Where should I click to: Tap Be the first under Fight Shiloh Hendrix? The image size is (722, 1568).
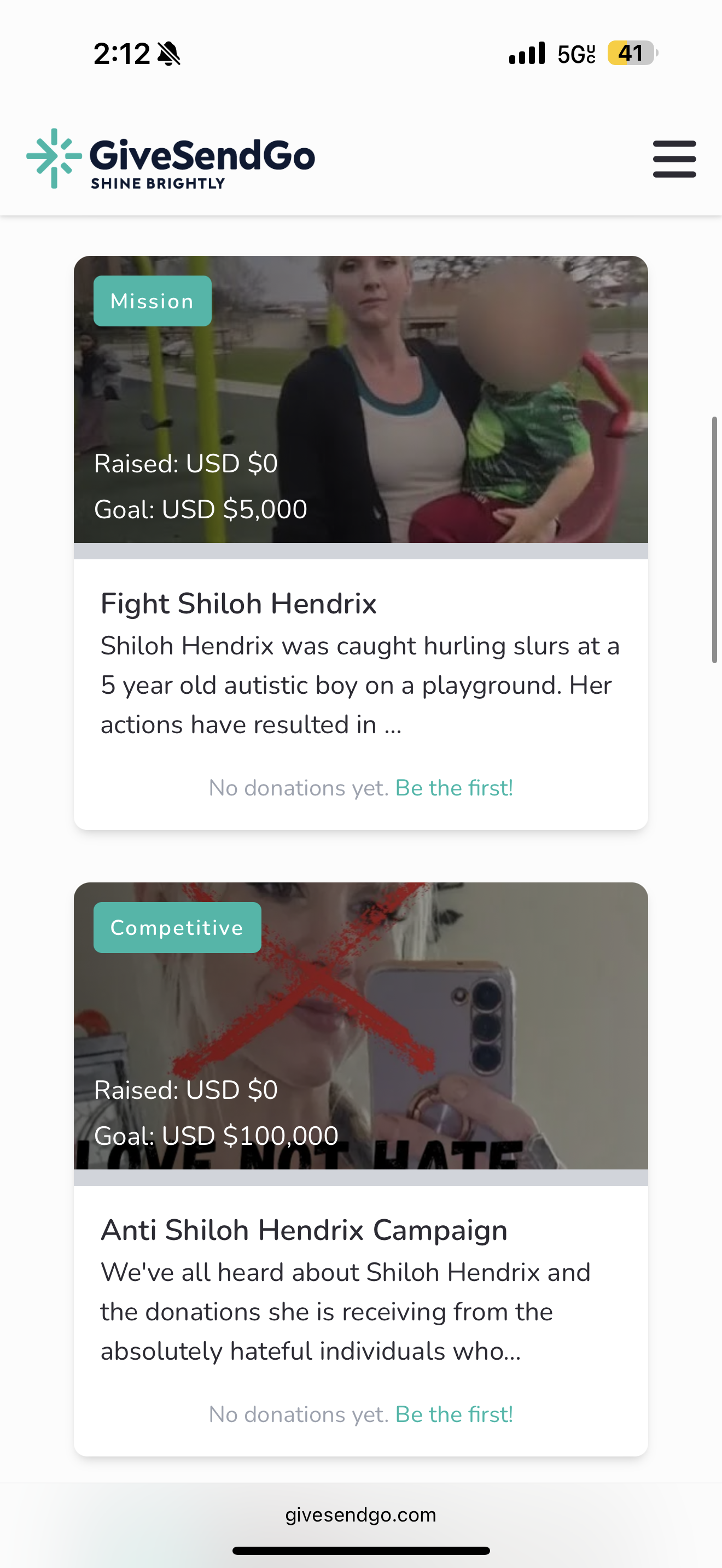pyautogui.click(x=453, y=788)
